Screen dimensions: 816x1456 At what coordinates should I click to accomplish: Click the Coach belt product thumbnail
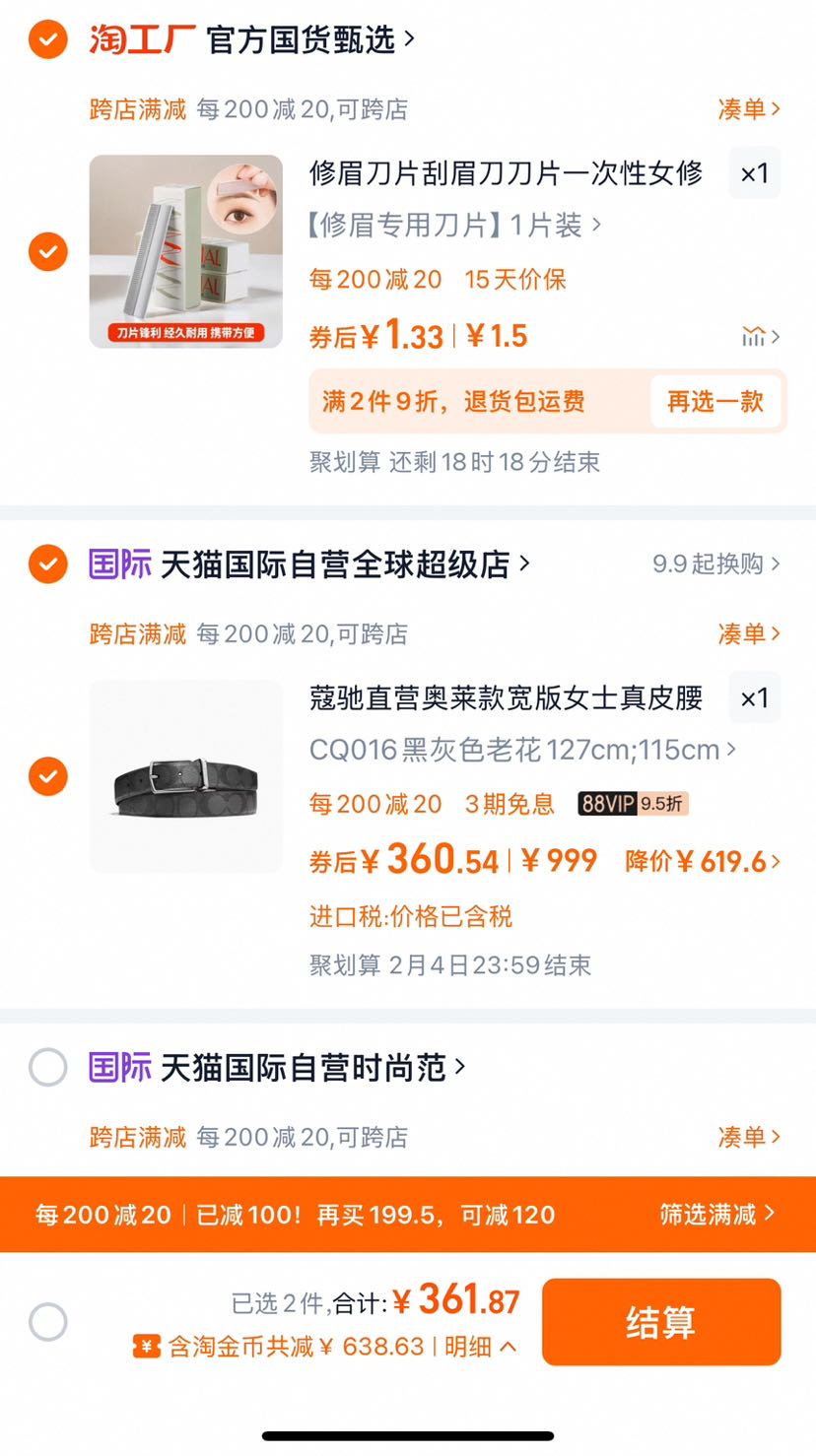[x=186, y=776]
